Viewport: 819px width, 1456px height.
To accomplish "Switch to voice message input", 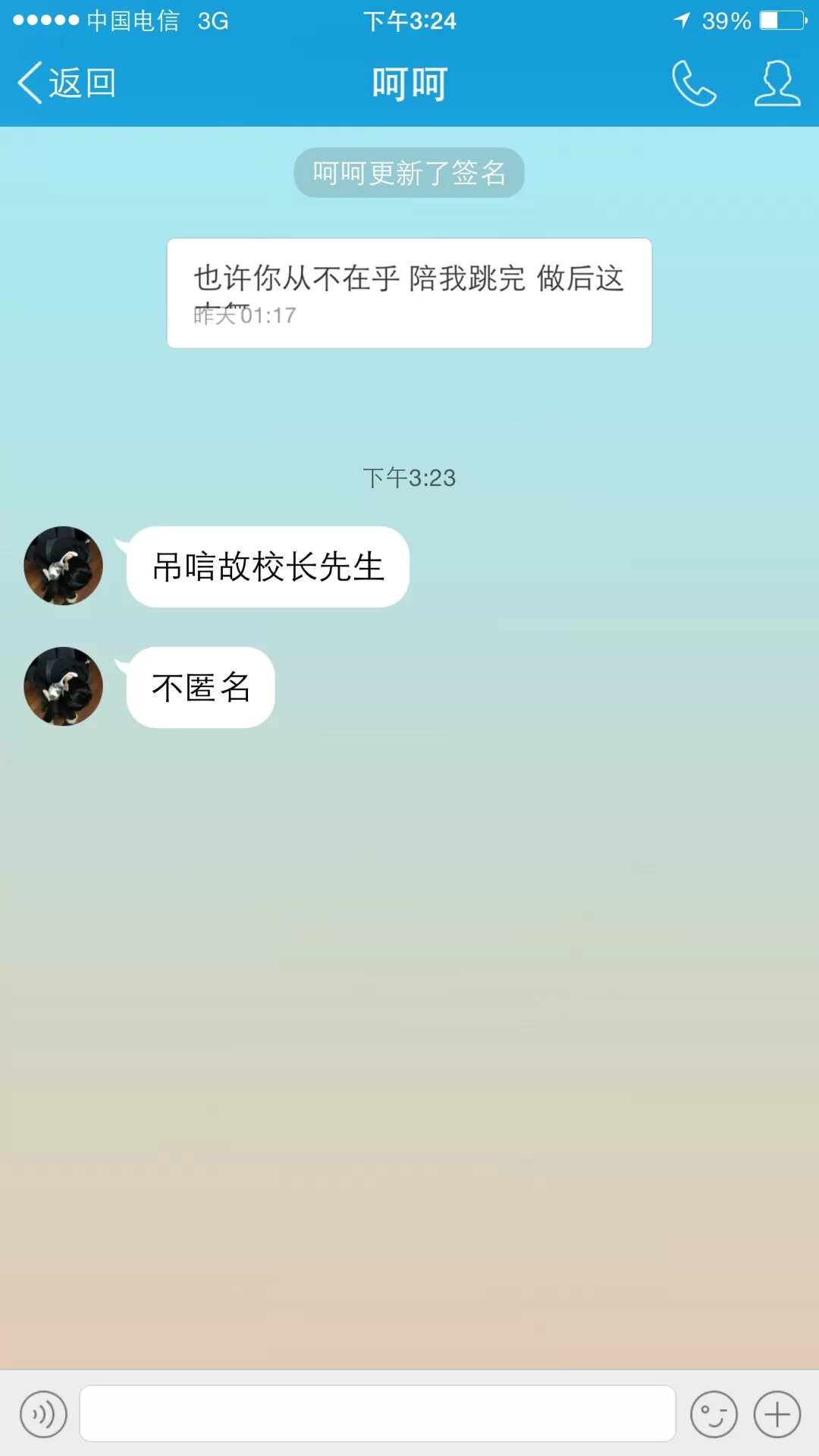I will pos(44,1414).
